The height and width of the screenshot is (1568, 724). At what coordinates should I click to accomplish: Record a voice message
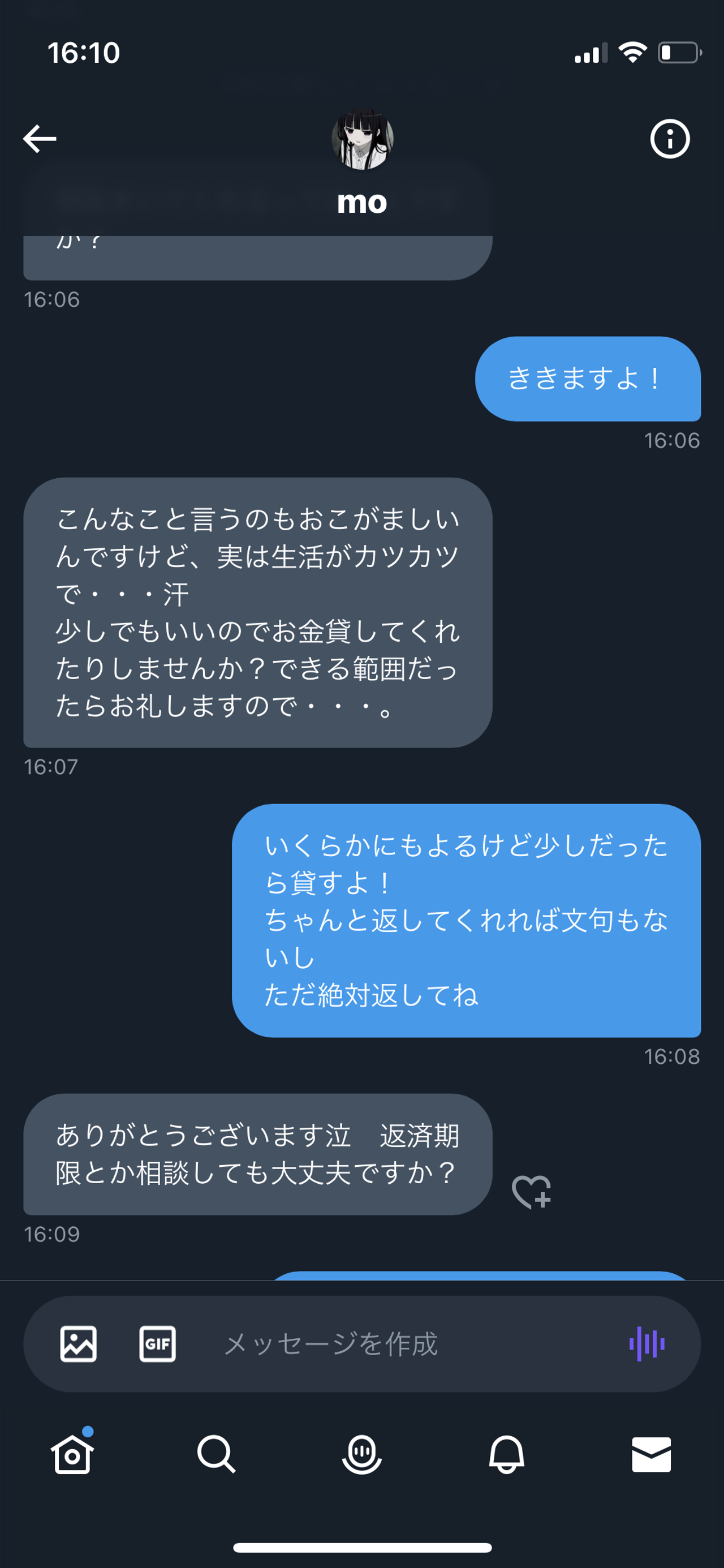point(647,1343)
